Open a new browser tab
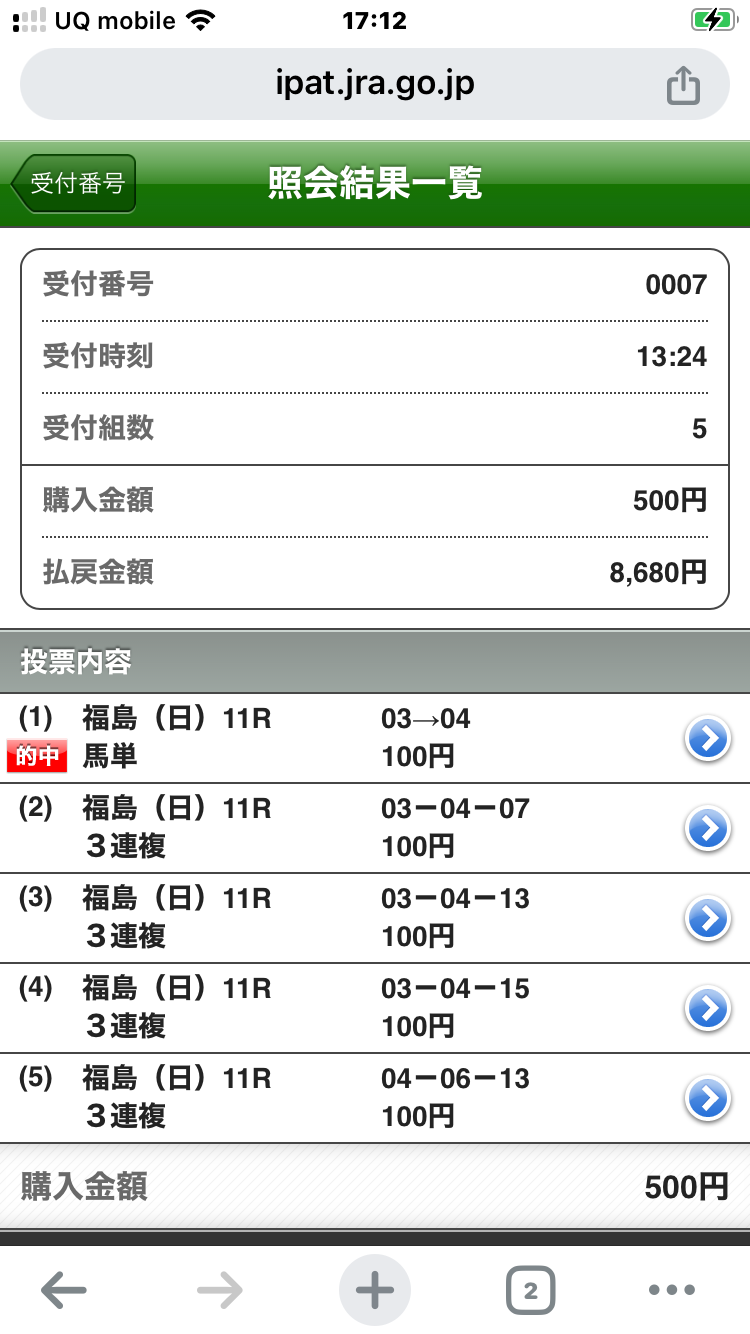 point(375,1291)
